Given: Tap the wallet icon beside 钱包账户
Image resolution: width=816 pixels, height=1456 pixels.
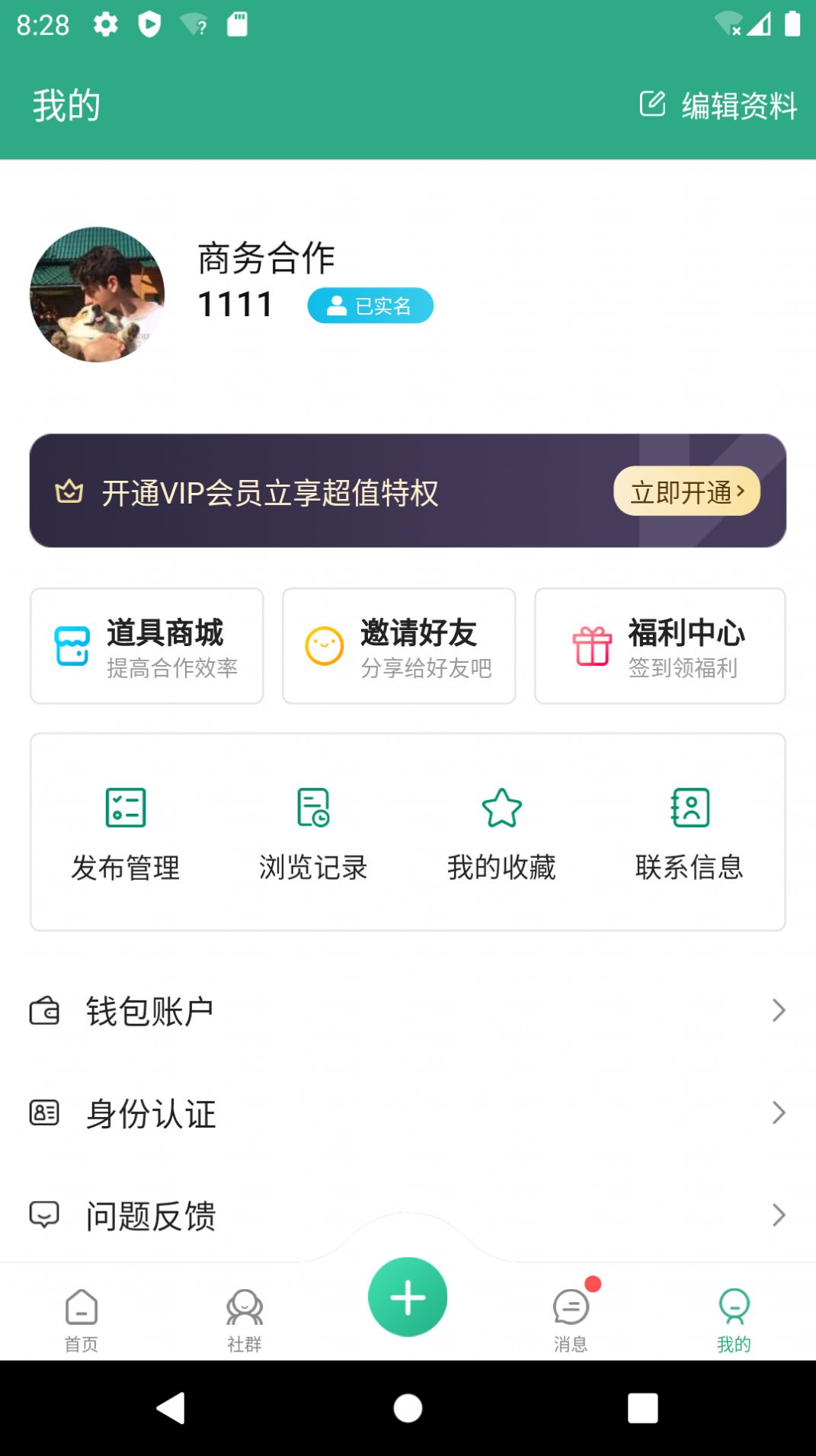Looking at the screenshot, I should [x=44, y=1011].
